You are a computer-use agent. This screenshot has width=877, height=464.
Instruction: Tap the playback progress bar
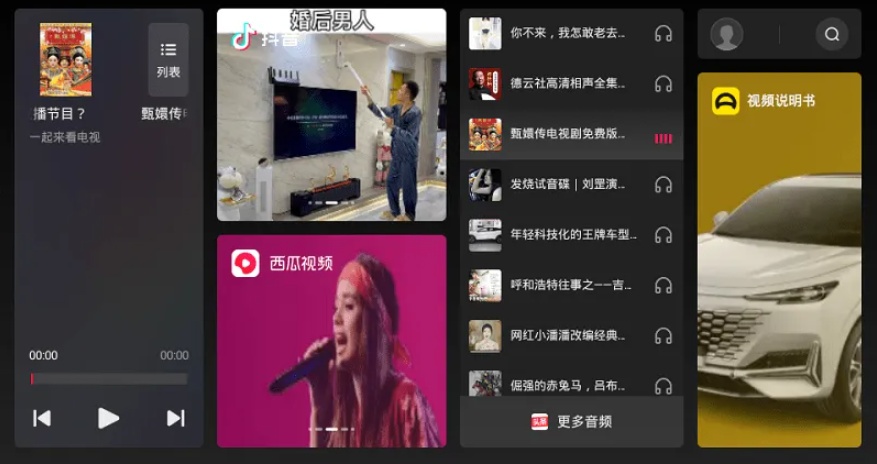108,379
